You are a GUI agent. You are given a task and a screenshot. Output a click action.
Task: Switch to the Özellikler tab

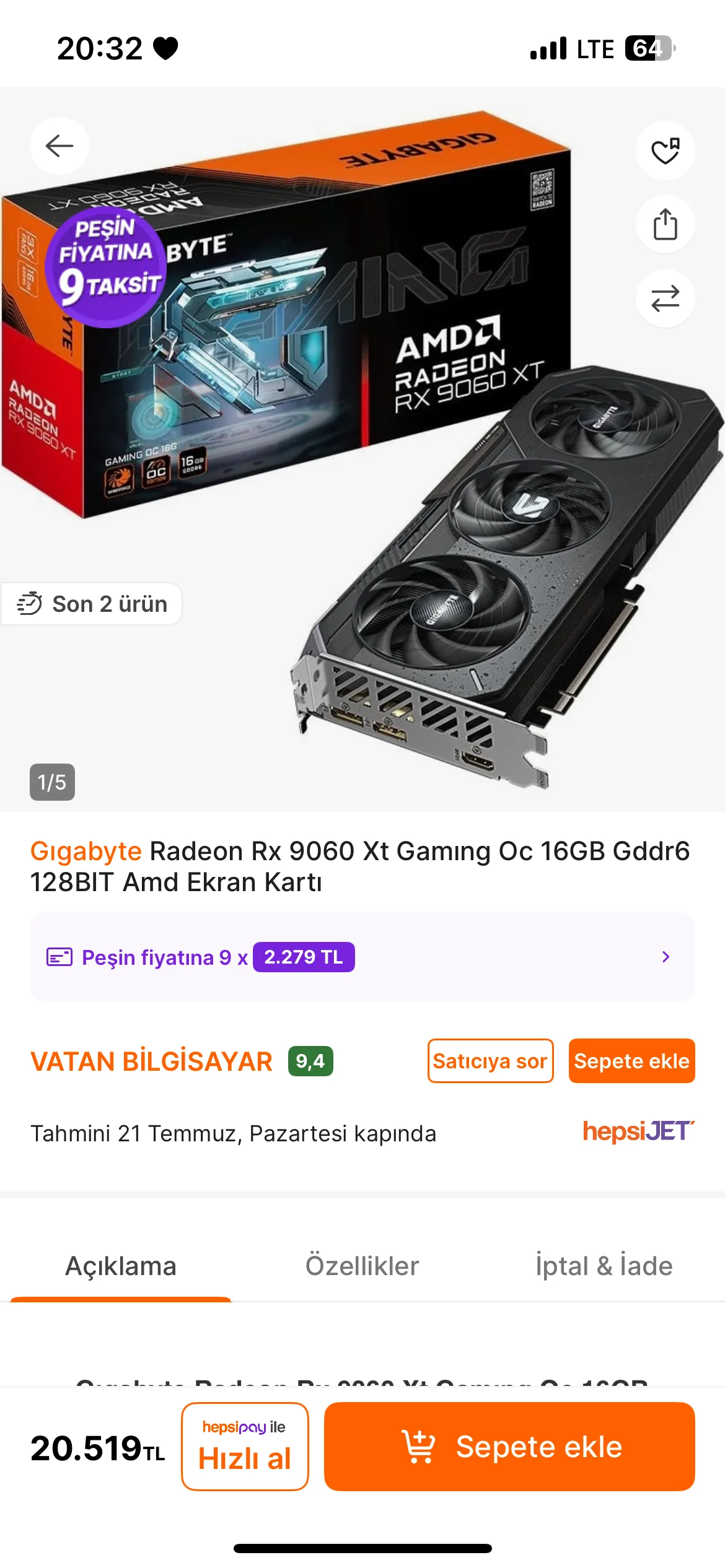[x=362, y=1266]
